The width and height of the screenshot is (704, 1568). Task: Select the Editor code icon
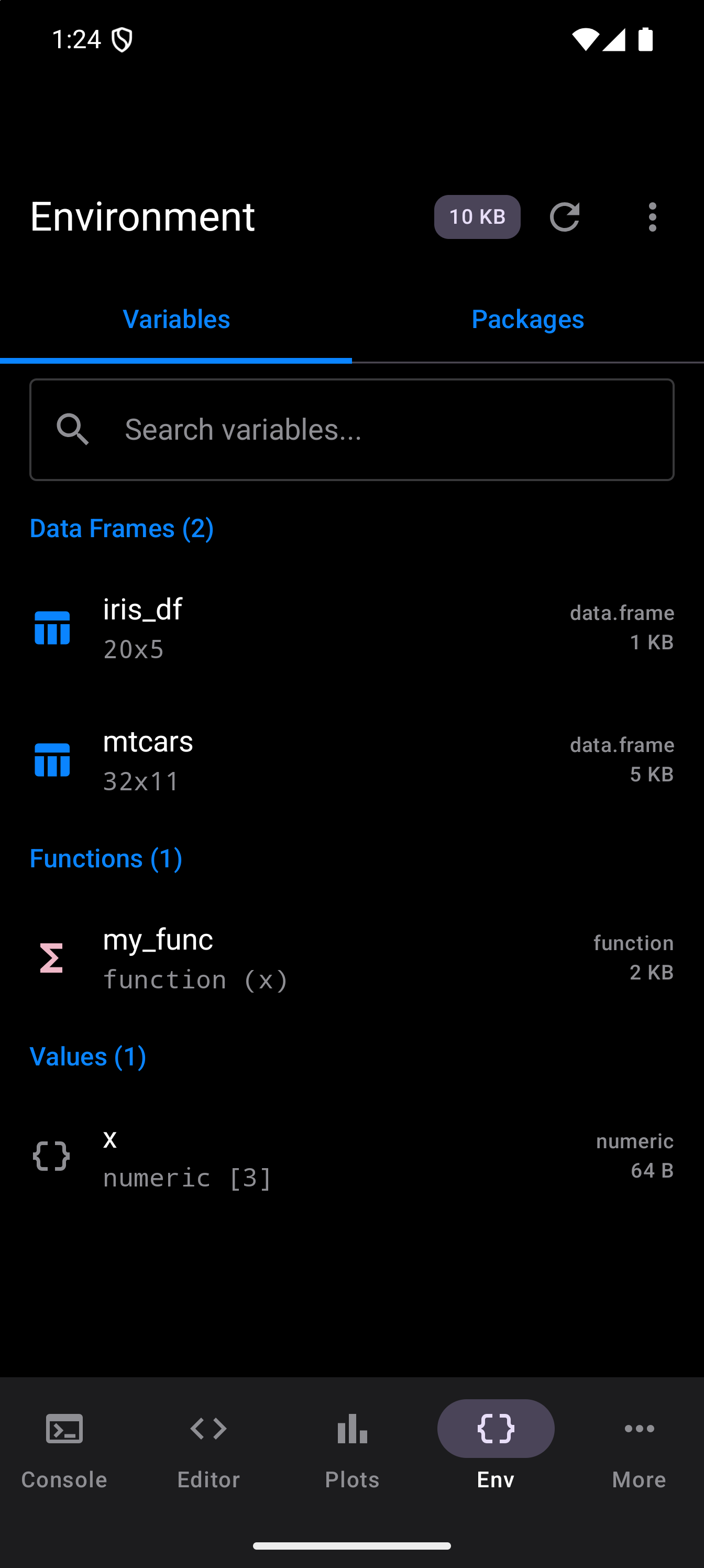coord(208,1429)
